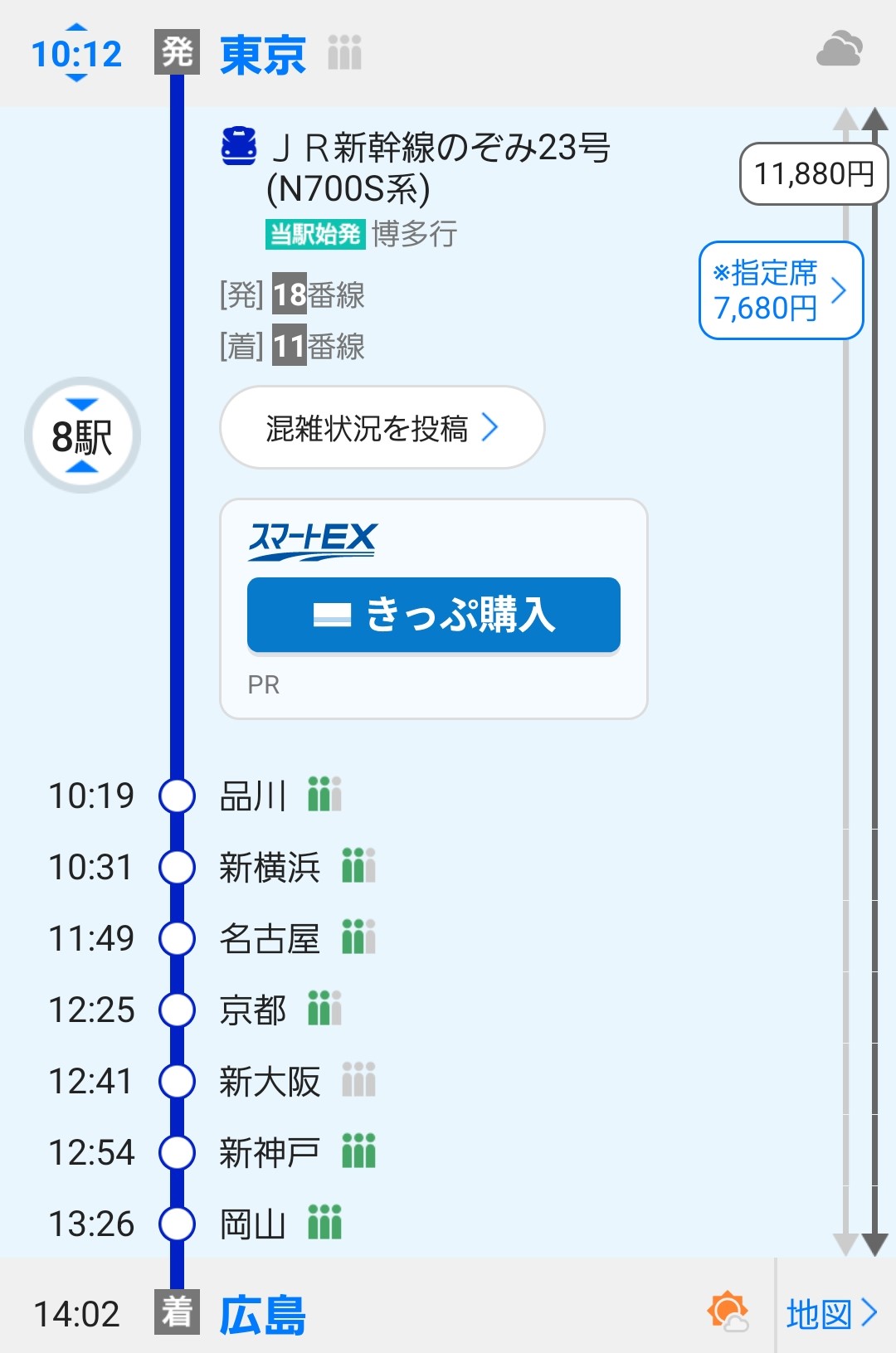Select the 新大阪 stop at 12:41
The image size is (896, 1353).
269,1082
